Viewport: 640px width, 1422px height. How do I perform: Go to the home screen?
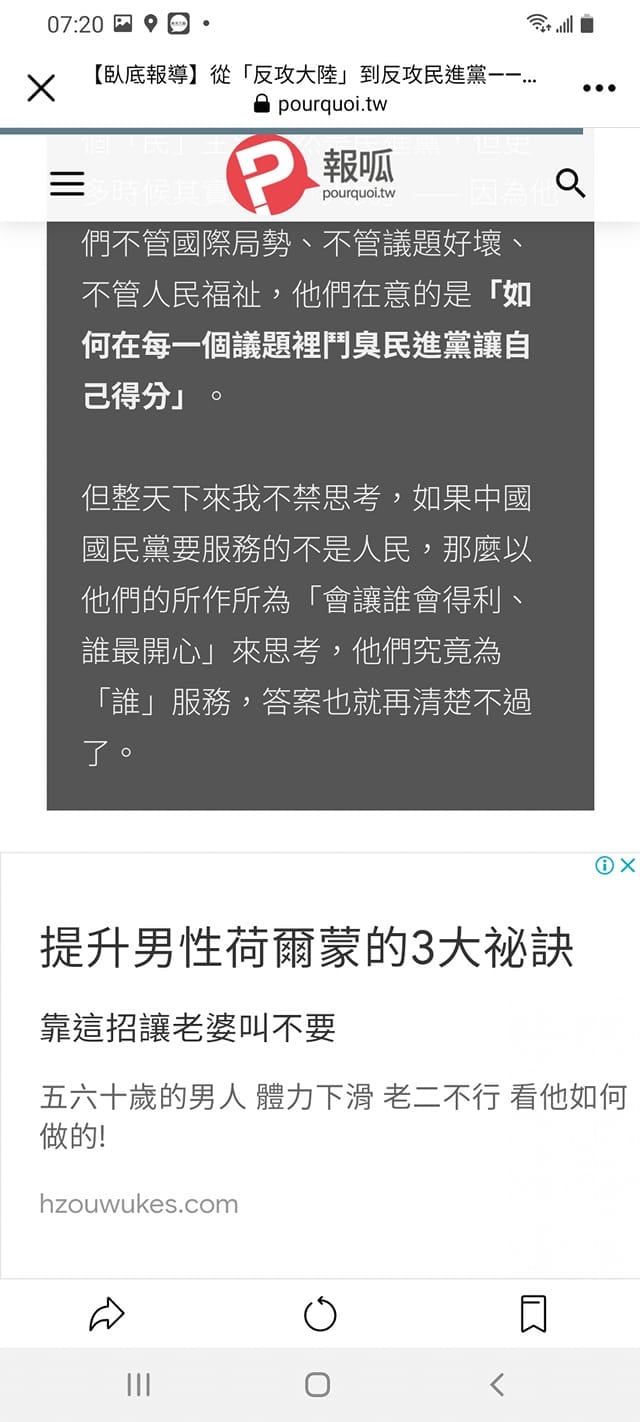pyautogui.click(x=318, y=1384)
